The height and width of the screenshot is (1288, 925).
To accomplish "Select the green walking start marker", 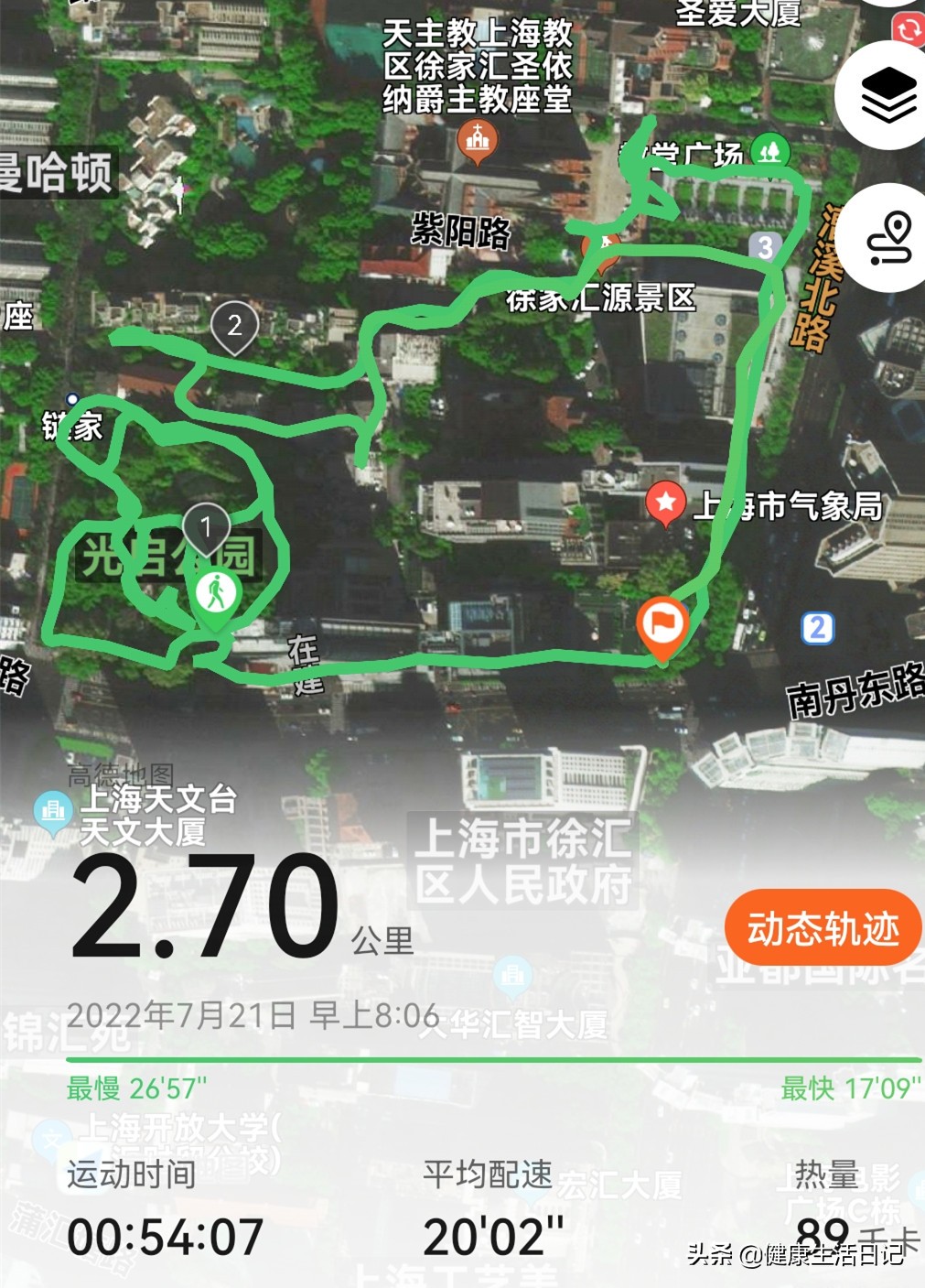I will [x=217, y=590].
